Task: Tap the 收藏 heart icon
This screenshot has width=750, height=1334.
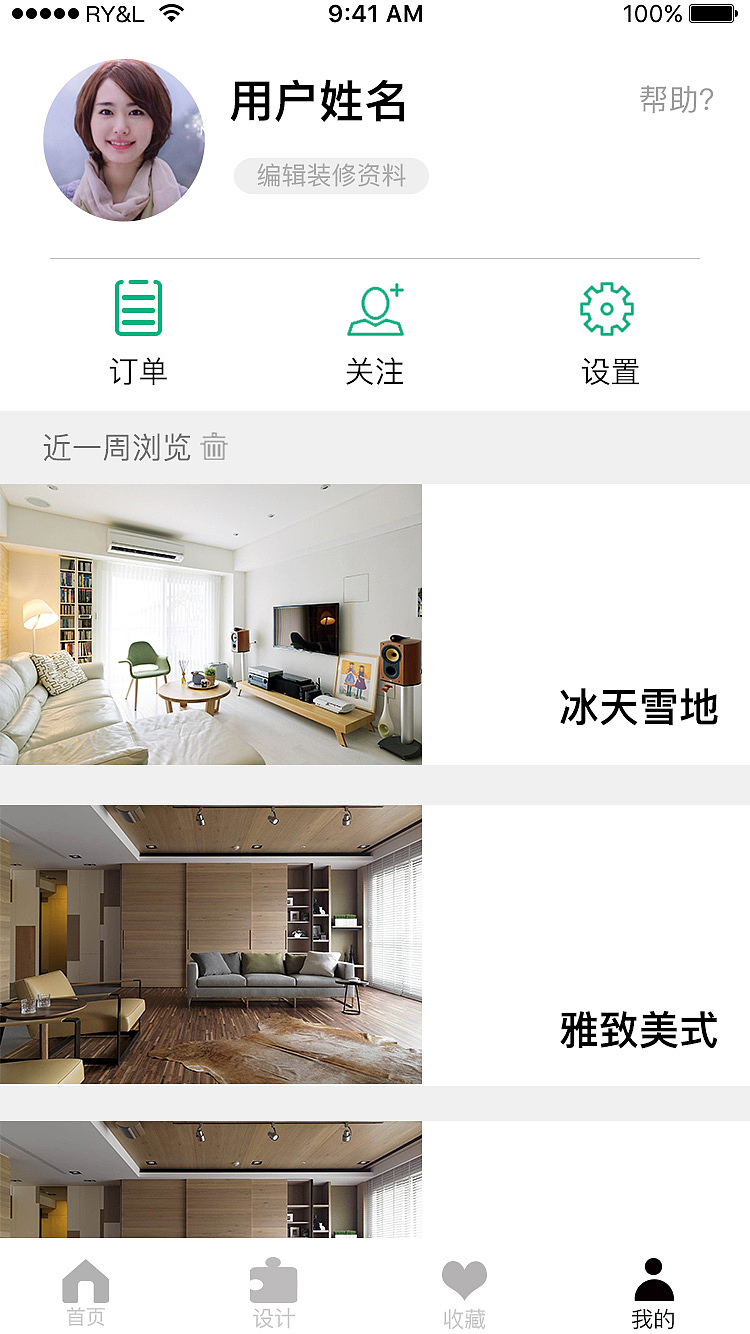Action: point(462,1276)
